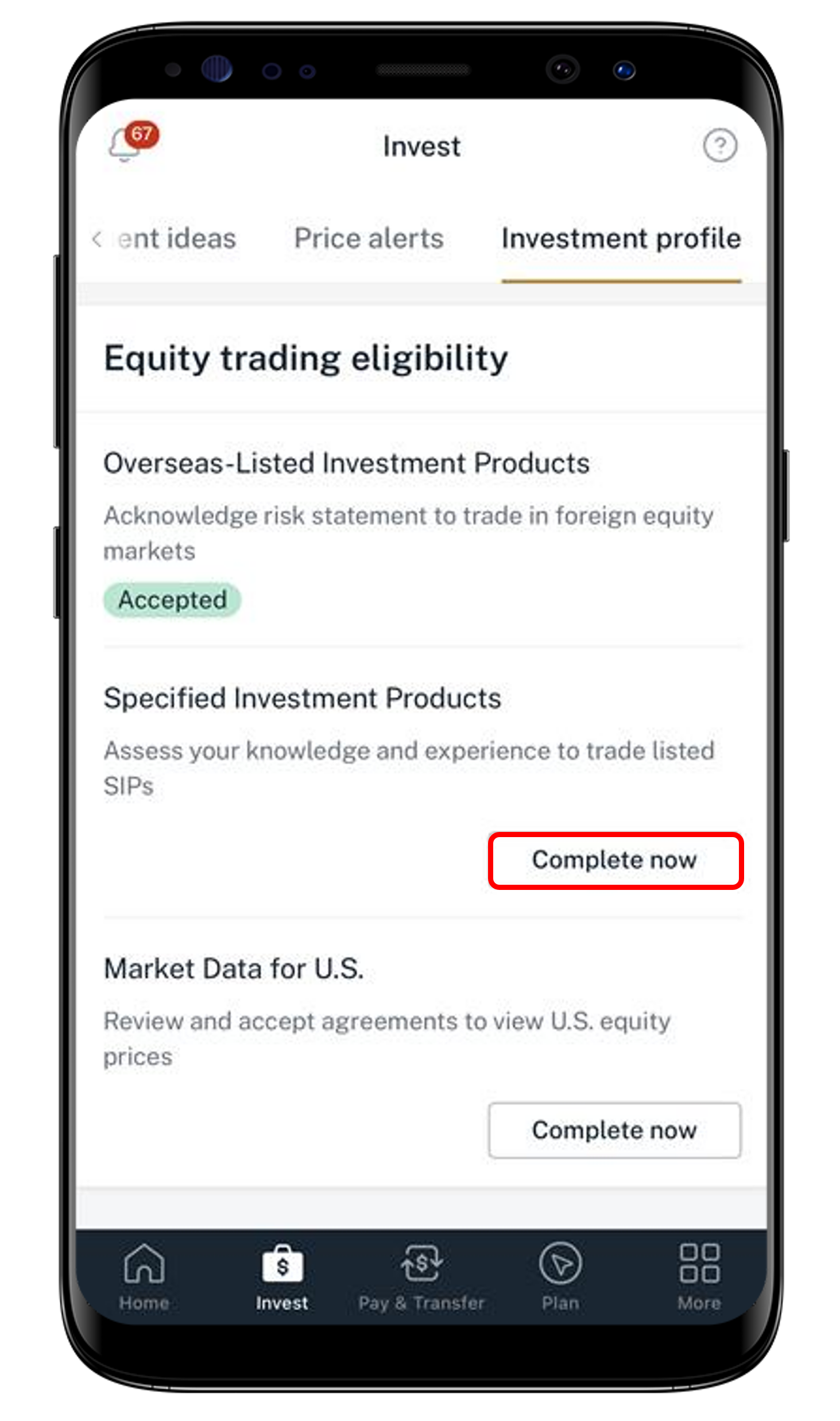Switch to the Price alerts tab
This screenshot has height=1421, width=840.
pos(369,238)
